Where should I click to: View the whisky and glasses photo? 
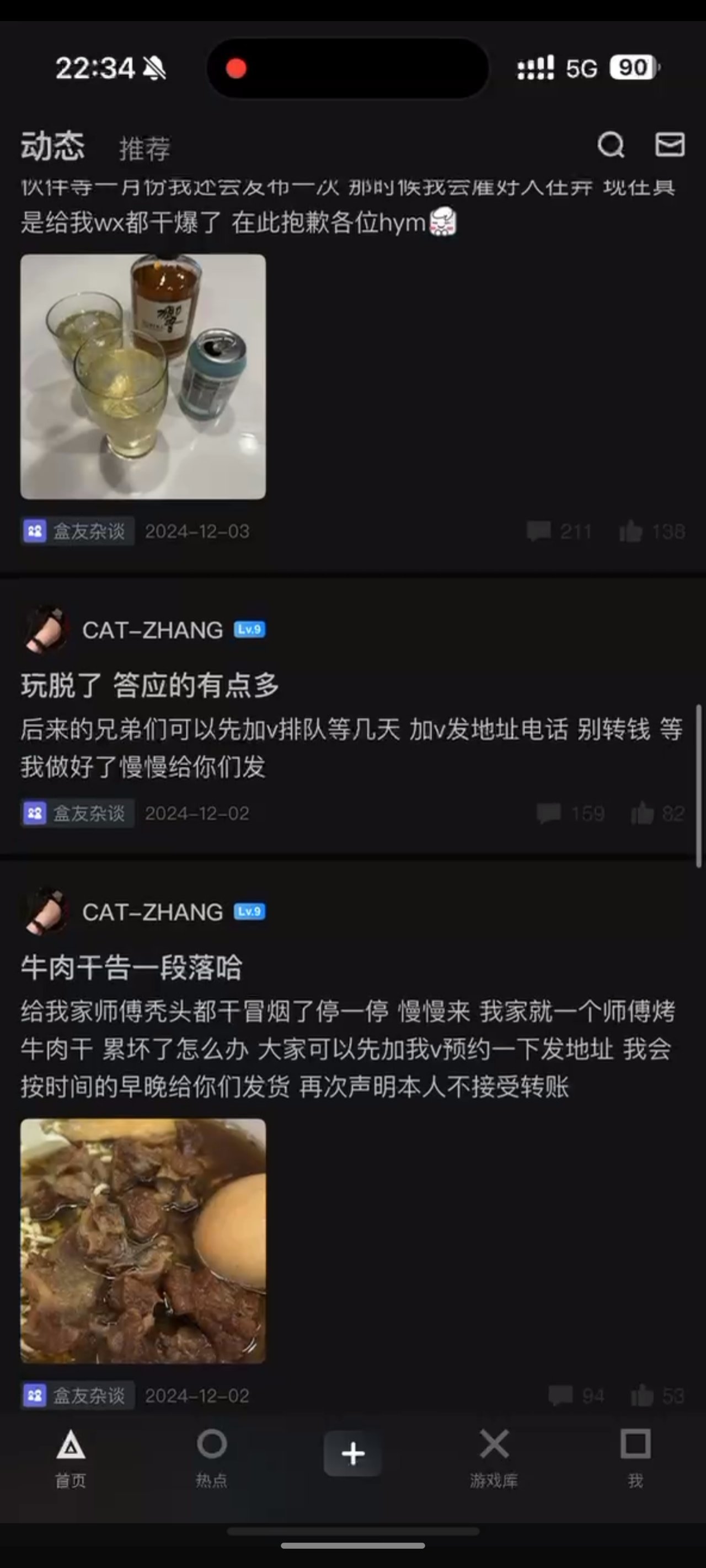click(143, 377)
